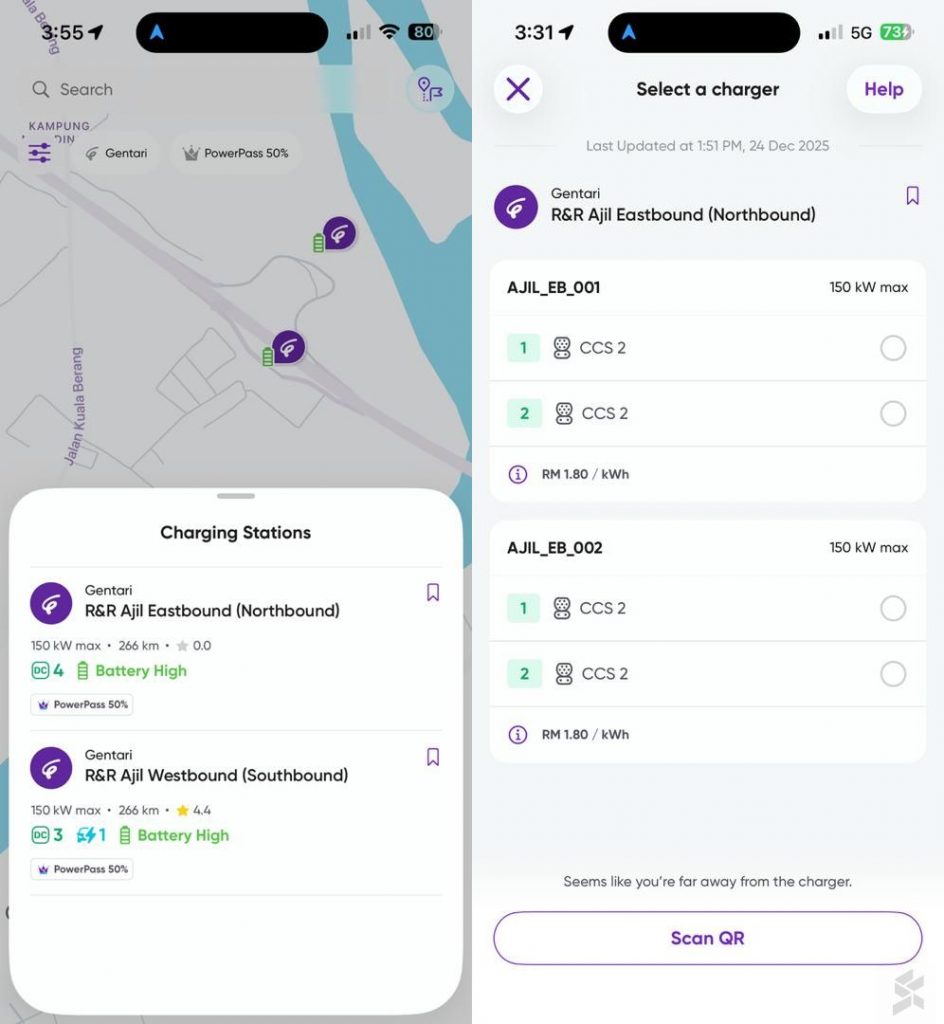Image resolution: width=944 pixels, height=1024 pixels.
Task: View pricing info icon for AJIL_EB_002
Action: tap(517, 734)
